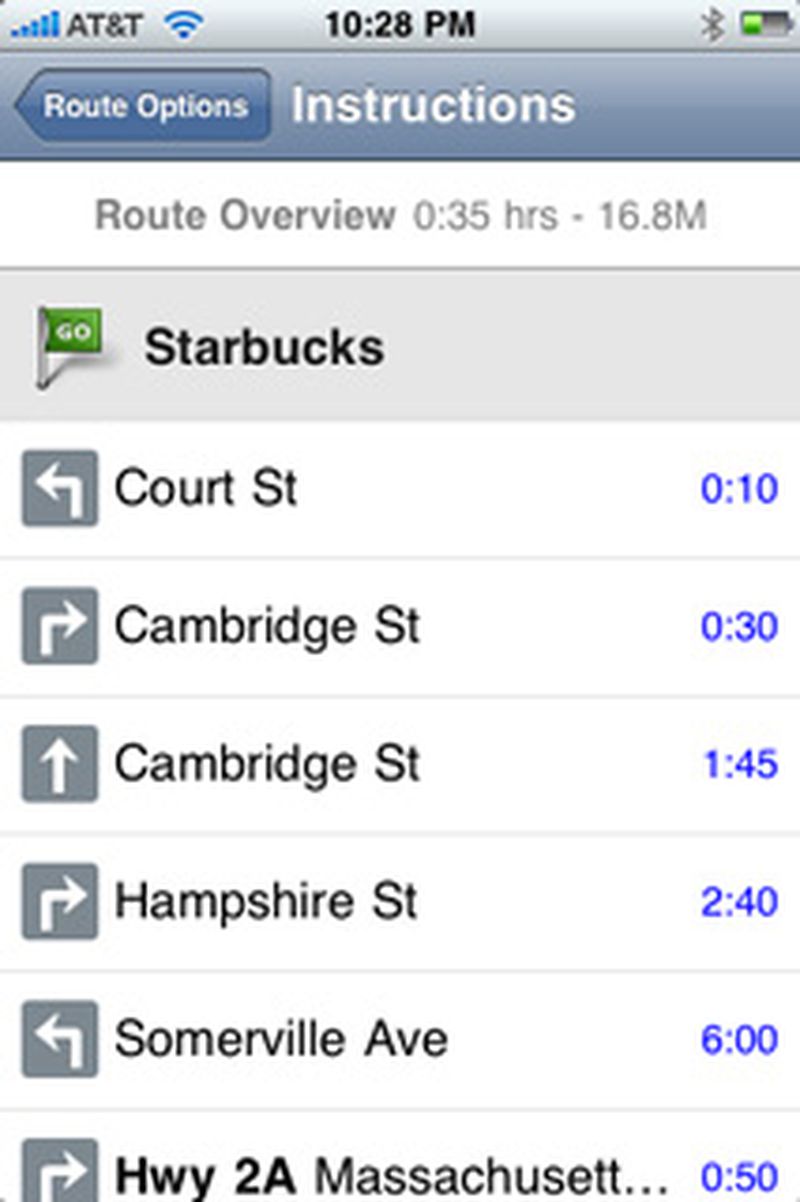The image size is (800, 1202).
Task: Tap the right turn arrow icon for Cambridge St
Action: pos(58,626)
